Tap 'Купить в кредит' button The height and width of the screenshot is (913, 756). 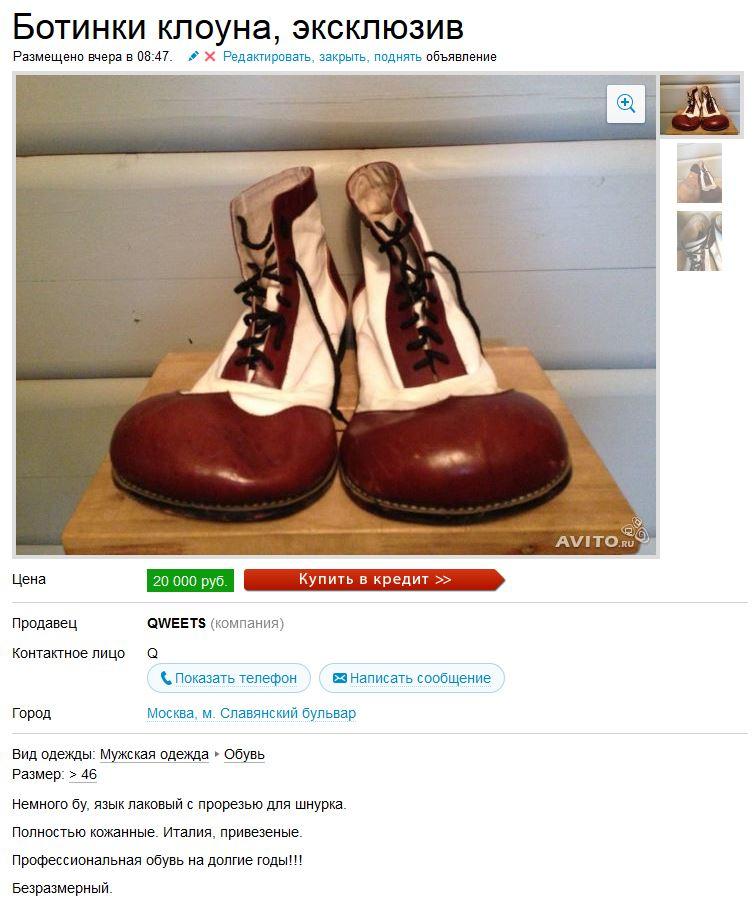[374, 580]
